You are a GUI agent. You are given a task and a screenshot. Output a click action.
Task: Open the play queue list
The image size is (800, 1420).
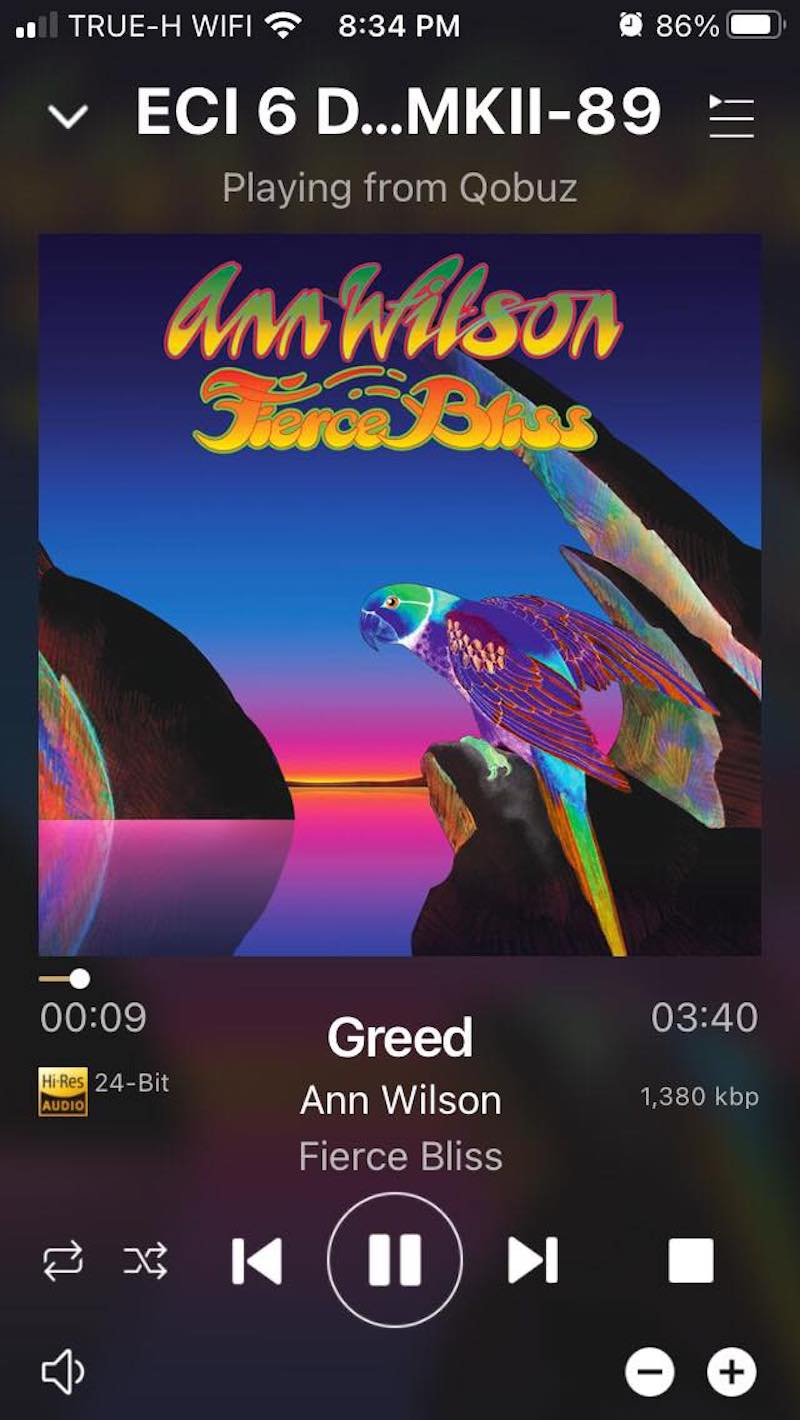[x=731, y=116]
